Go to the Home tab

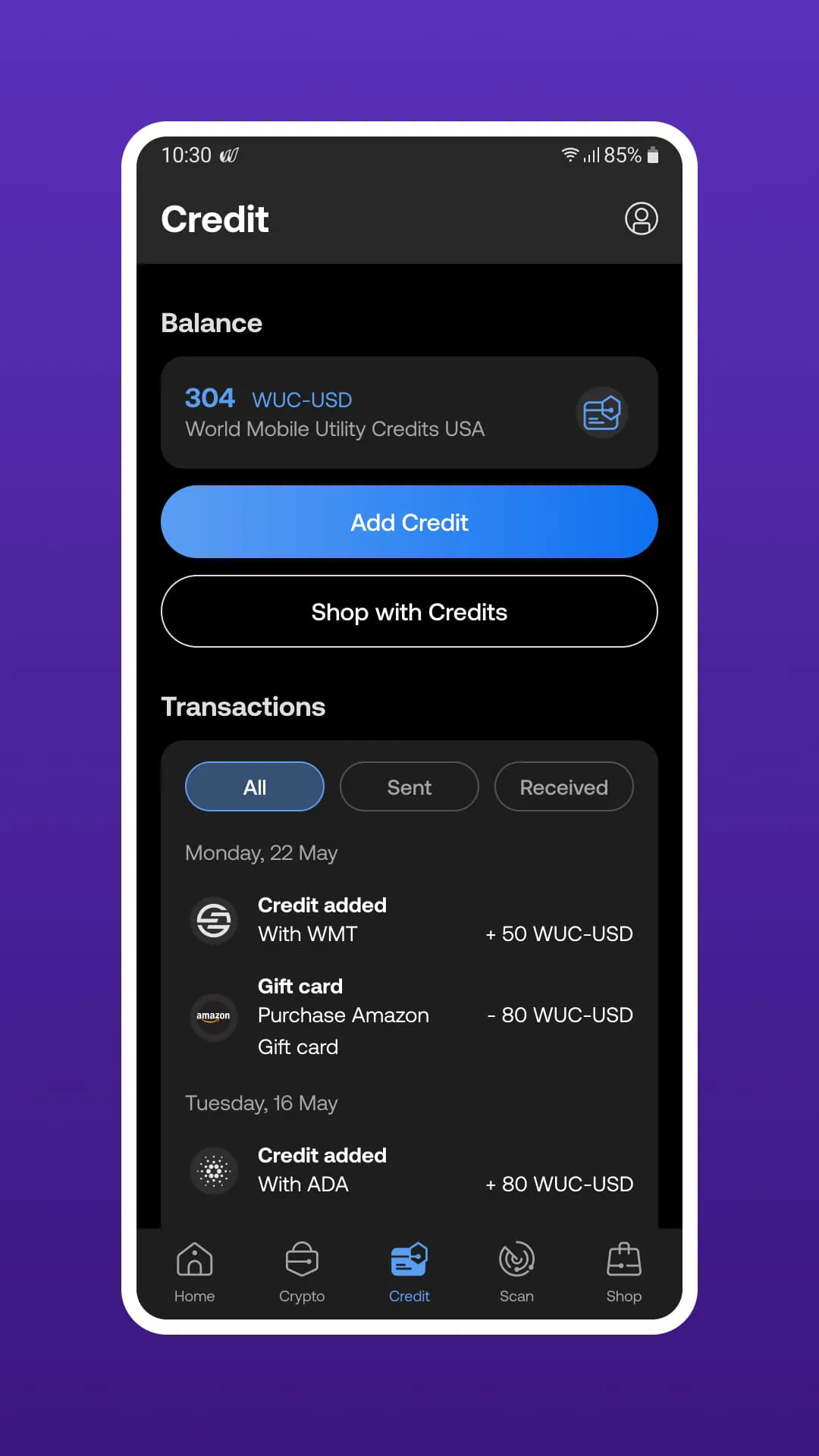194,1272
